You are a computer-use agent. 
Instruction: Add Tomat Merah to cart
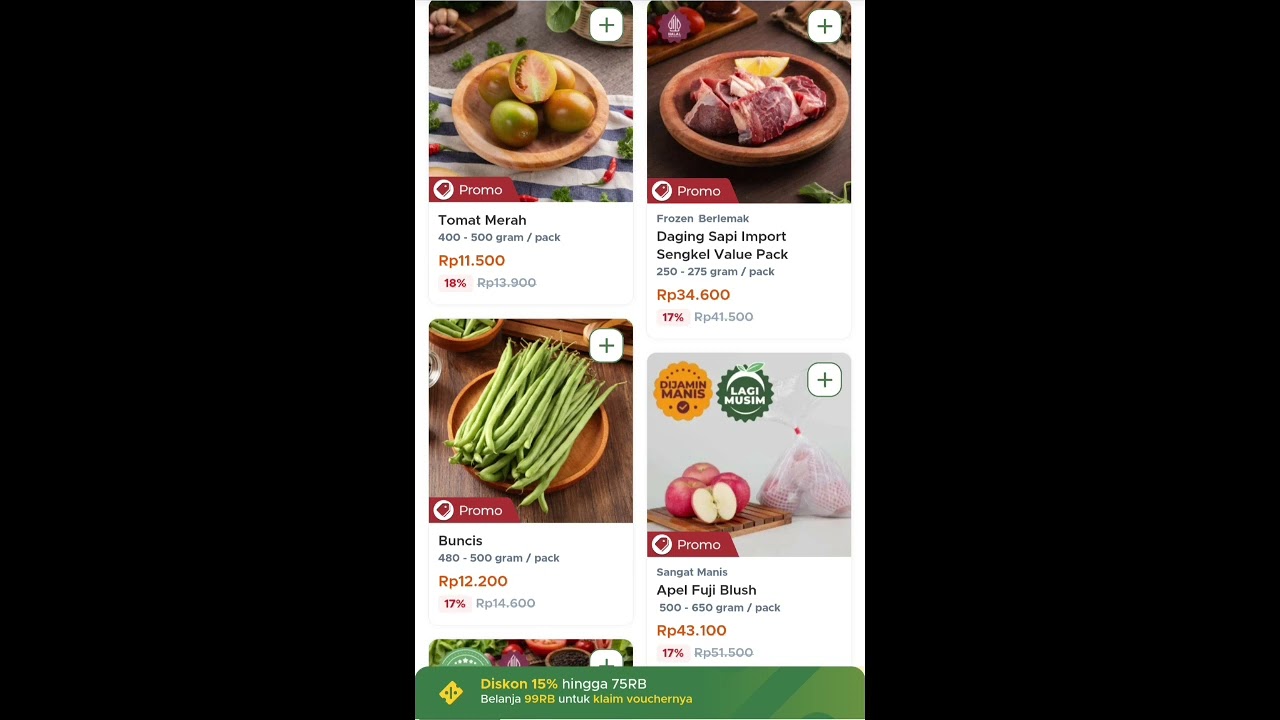606,26
